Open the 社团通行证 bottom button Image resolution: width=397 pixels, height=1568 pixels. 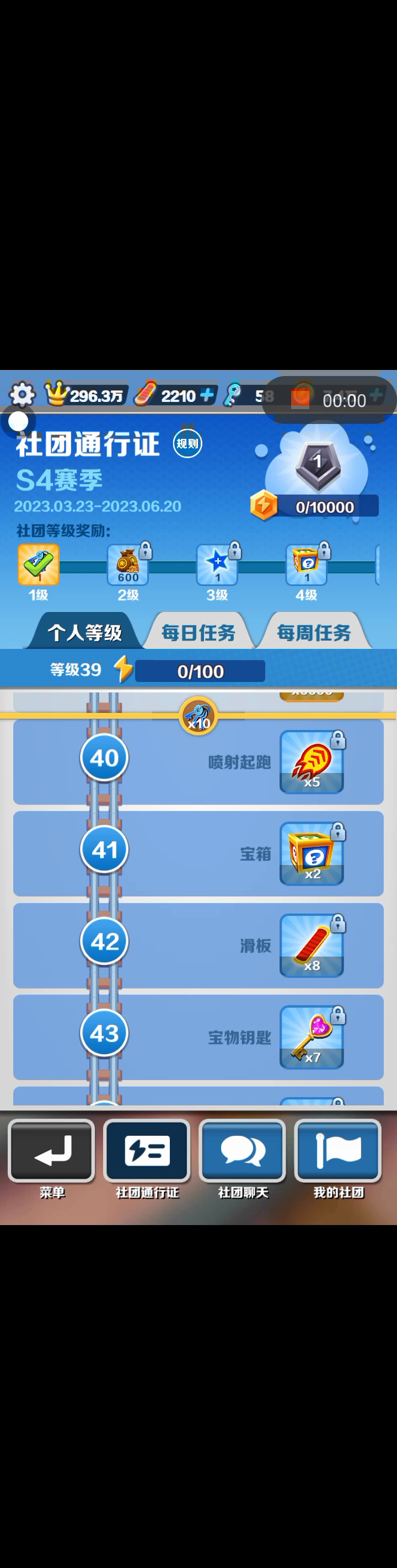click(147, 1151)
